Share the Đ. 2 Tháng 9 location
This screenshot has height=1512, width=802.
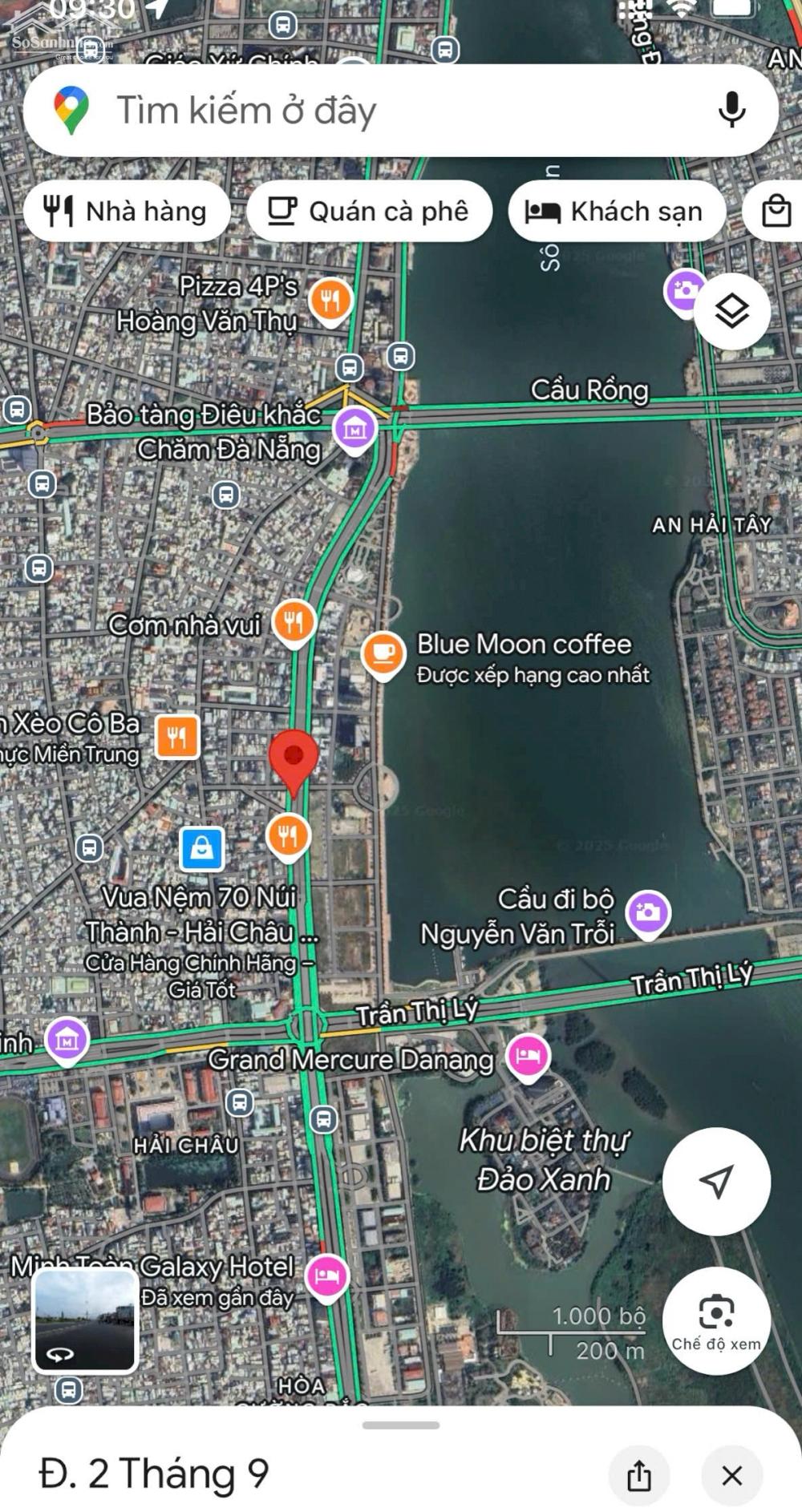639,1475
